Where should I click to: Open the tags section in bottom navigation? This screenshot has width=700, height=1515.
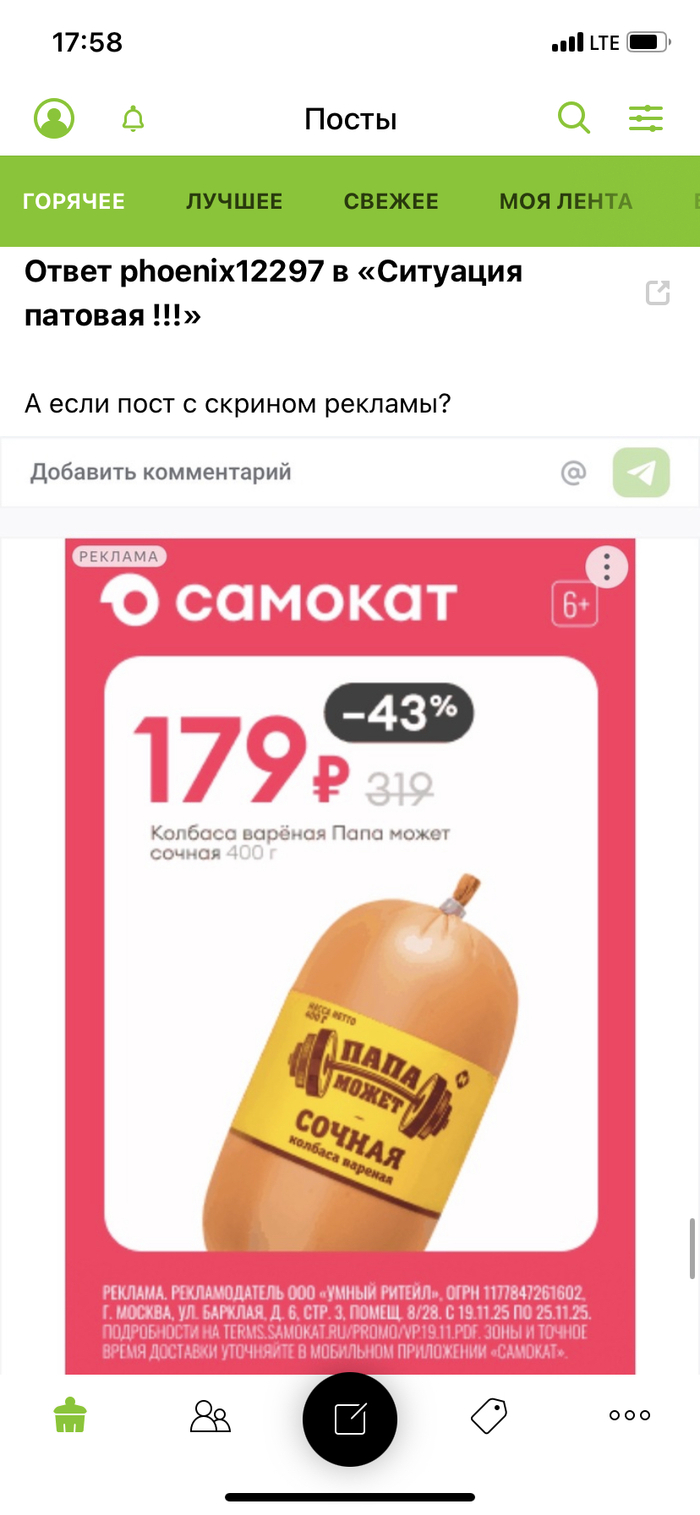click(x=489, y=1416)
